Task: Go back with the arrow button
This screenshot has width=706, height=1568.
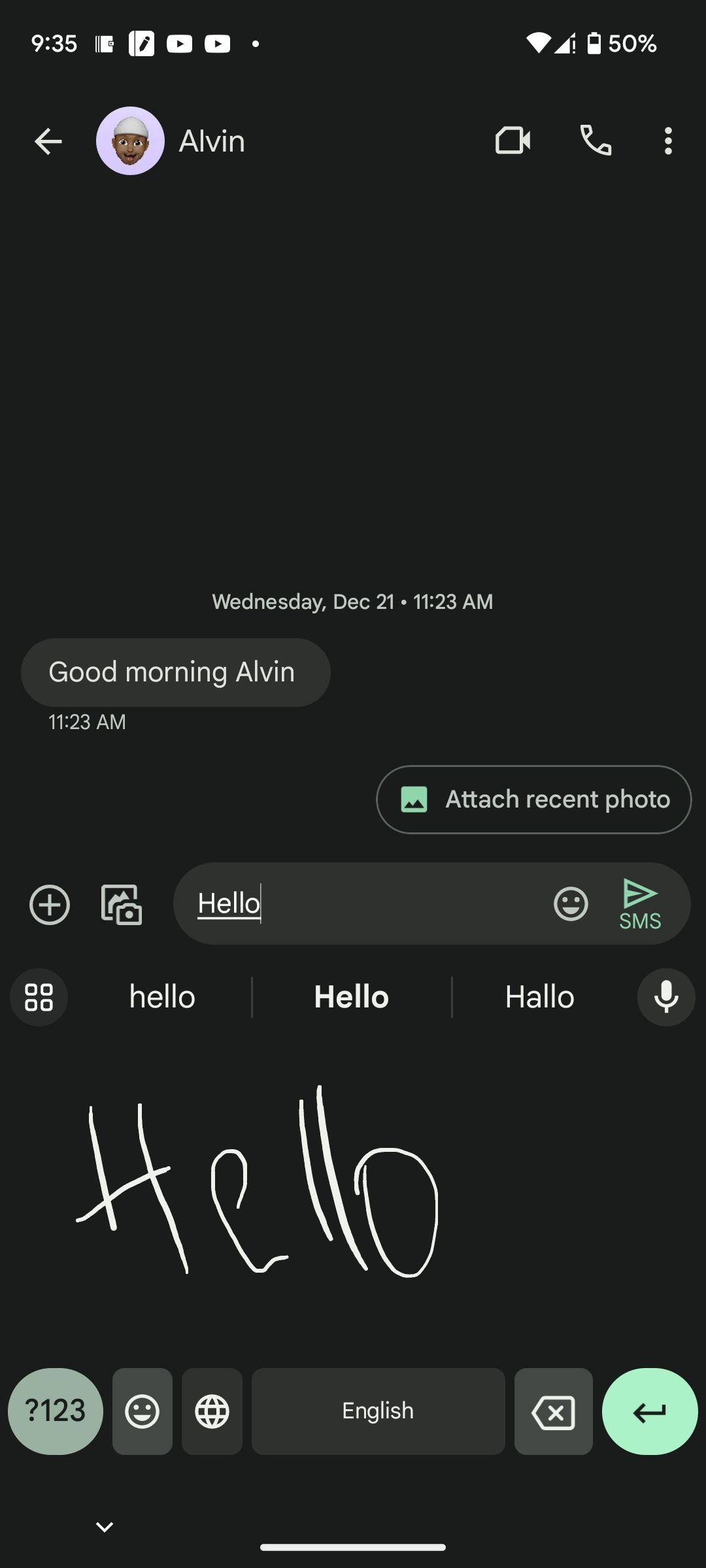Action: (46, 140)
